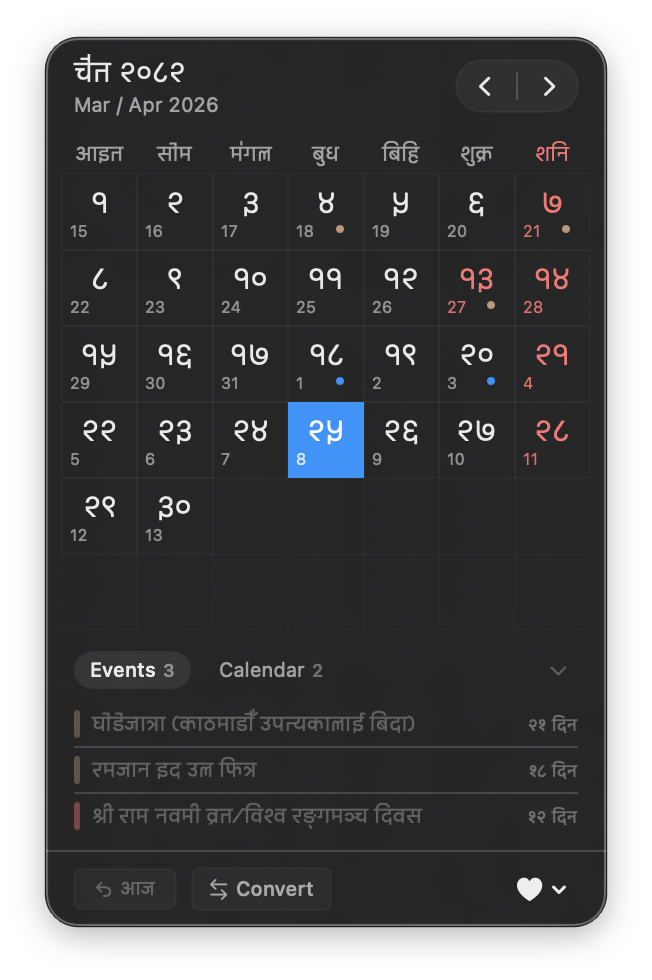Select date १३ (Mar 27)
This screenshot has height=980, width=652.
(x=477, y=288)
